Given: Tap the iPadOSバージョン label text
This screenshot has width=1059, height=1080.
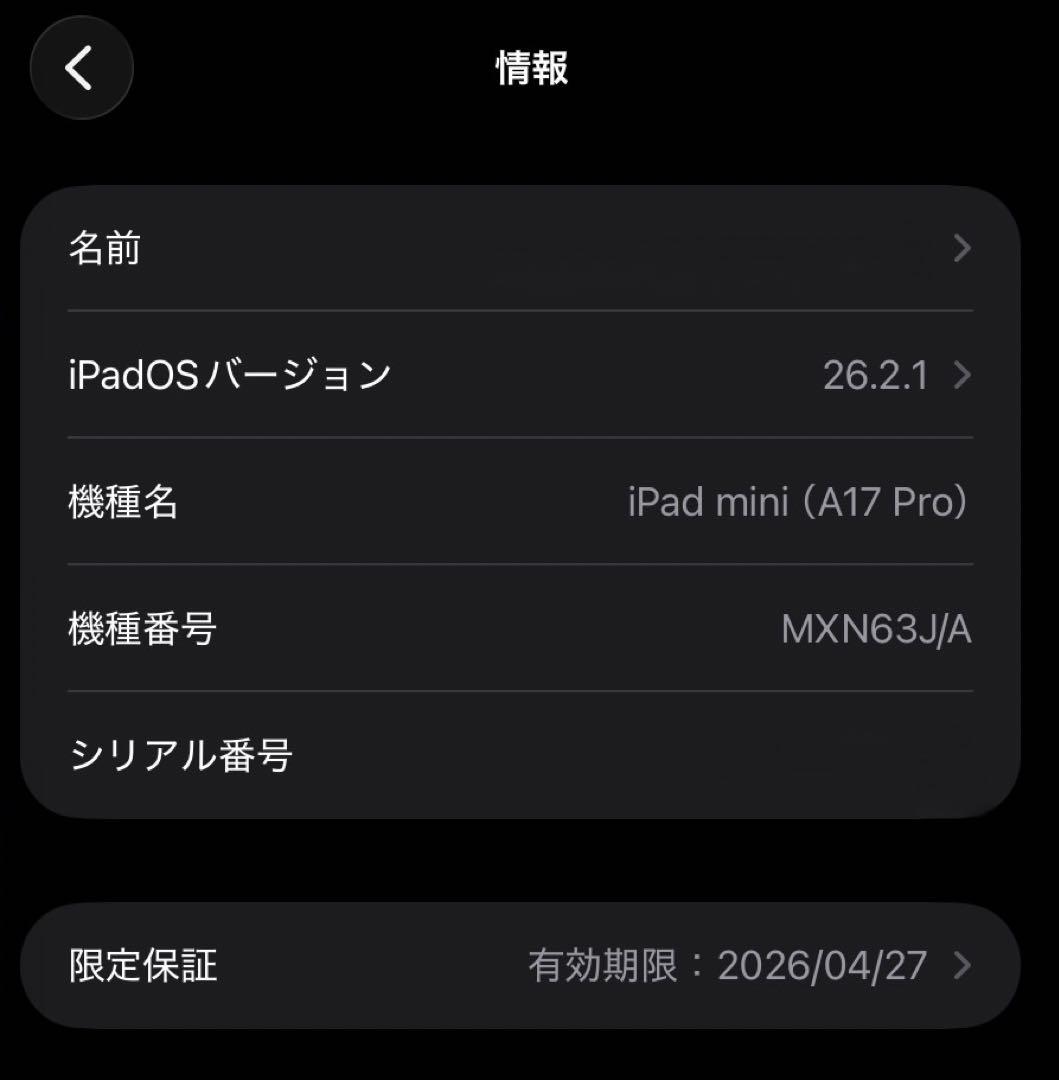Looking at the screenshot, I should pyautogui.click(x=230, y=375).
